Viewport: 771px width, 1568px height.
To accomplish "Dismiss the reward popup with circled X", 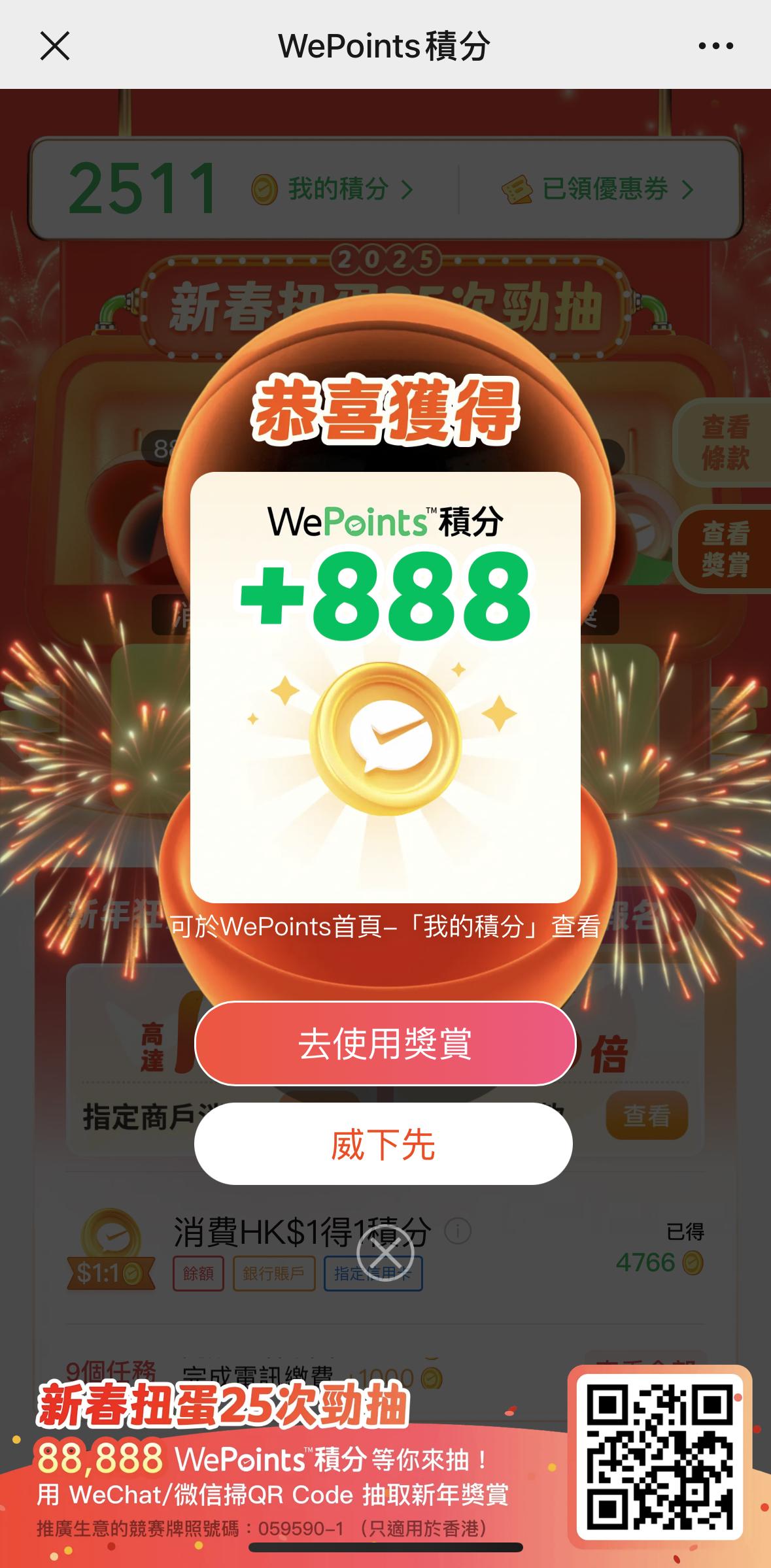I will (385, 1252).
